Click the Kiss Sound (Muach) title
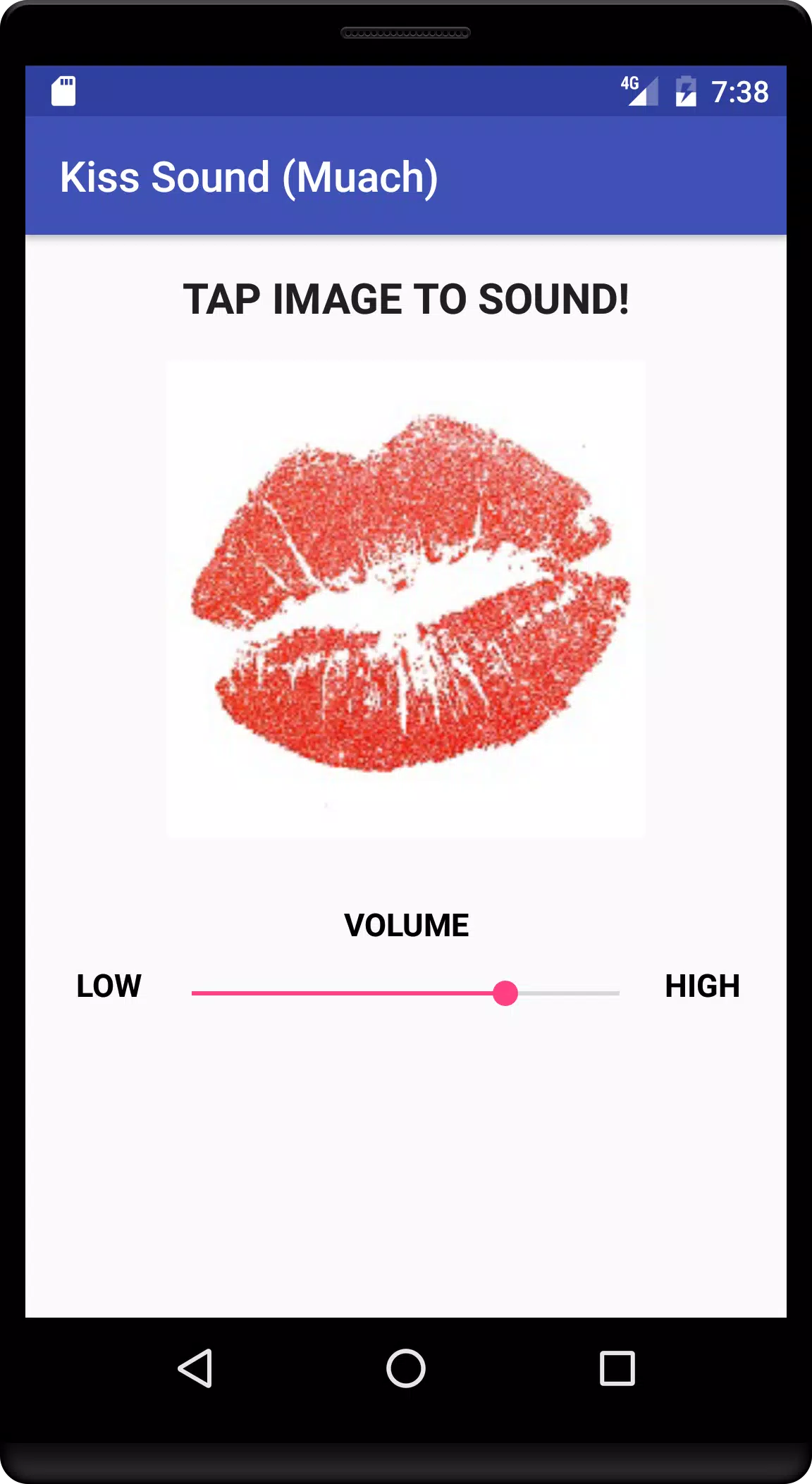Screen dimensions: 812x1484 249,177
